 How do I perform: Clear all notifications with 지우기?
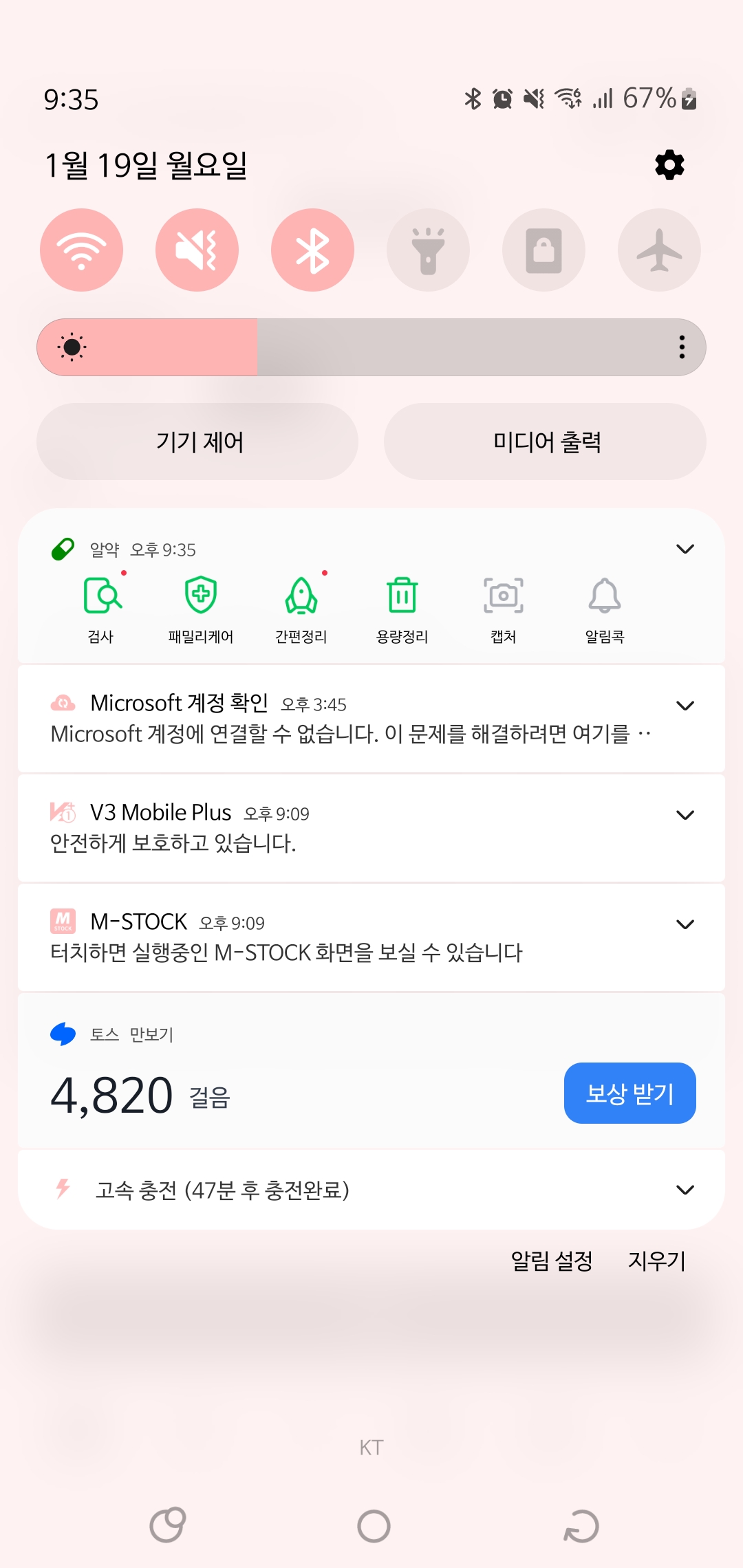coord(656,1261)
